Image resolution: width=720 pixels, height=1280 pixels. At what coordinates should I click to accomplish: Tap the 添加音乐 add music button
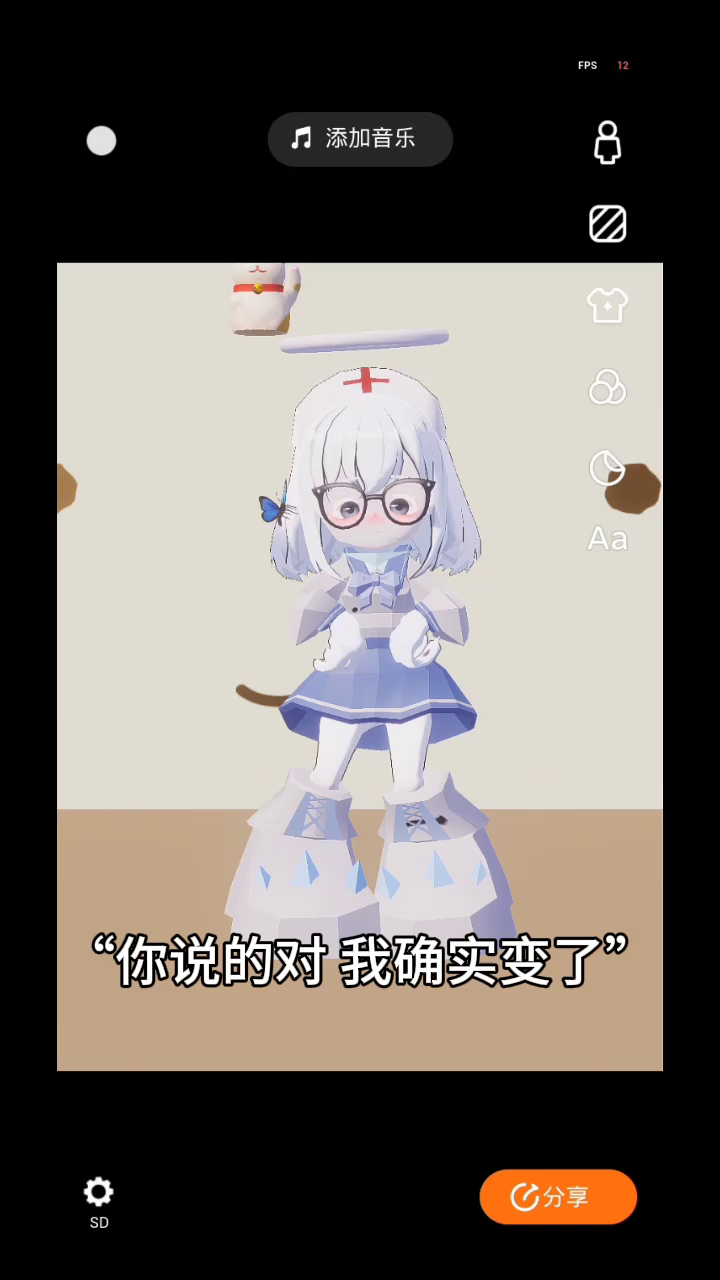pyautogui.click(x=360, y=139)
